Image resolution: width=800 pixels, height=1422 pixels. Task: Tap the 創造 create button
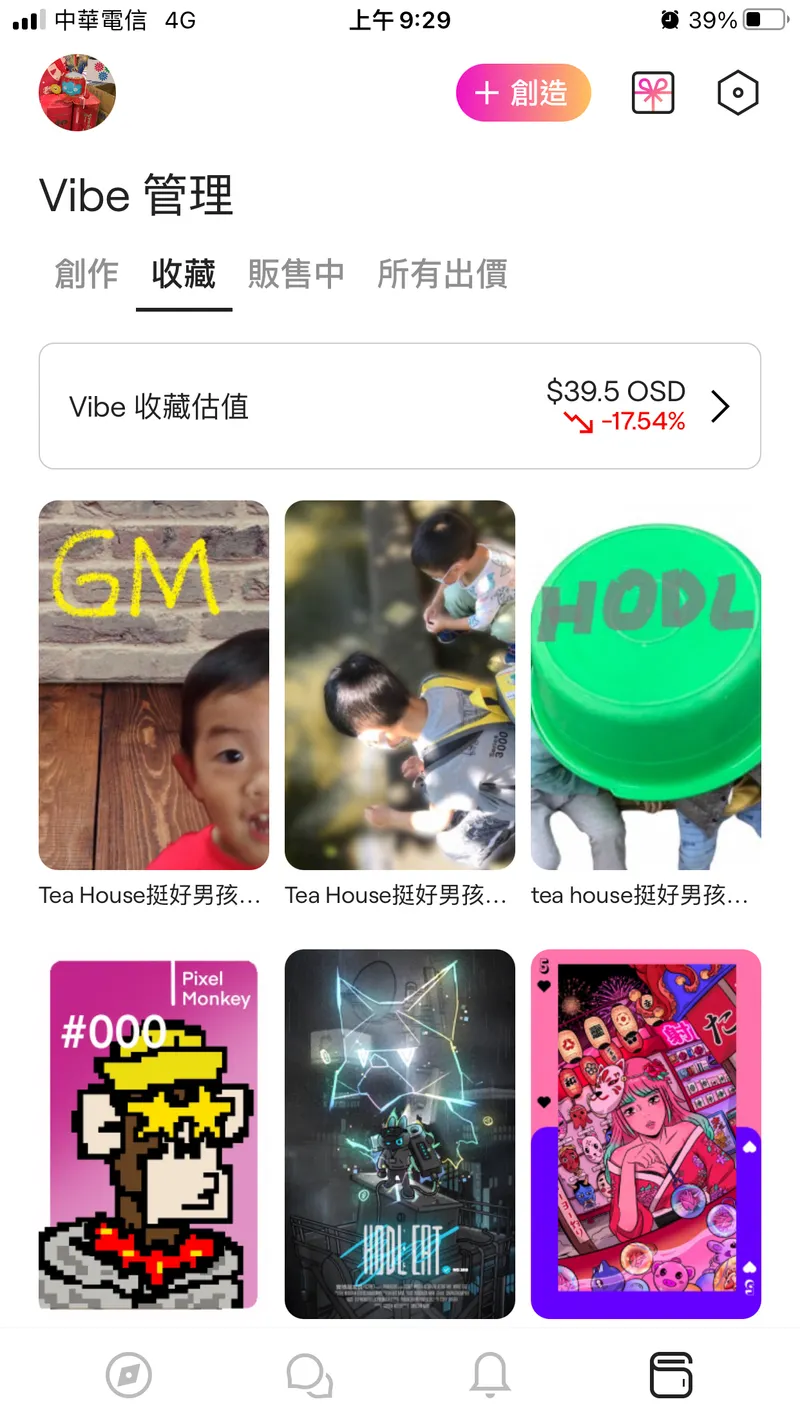[523, 93]
